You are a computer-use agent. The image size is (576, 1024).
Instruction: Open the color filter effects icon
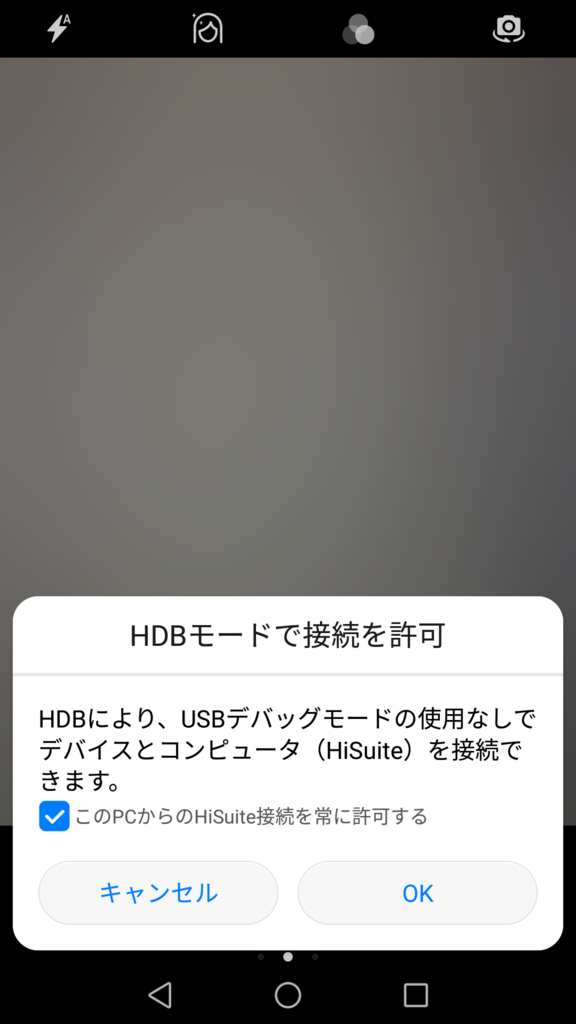tap(359, 29)
